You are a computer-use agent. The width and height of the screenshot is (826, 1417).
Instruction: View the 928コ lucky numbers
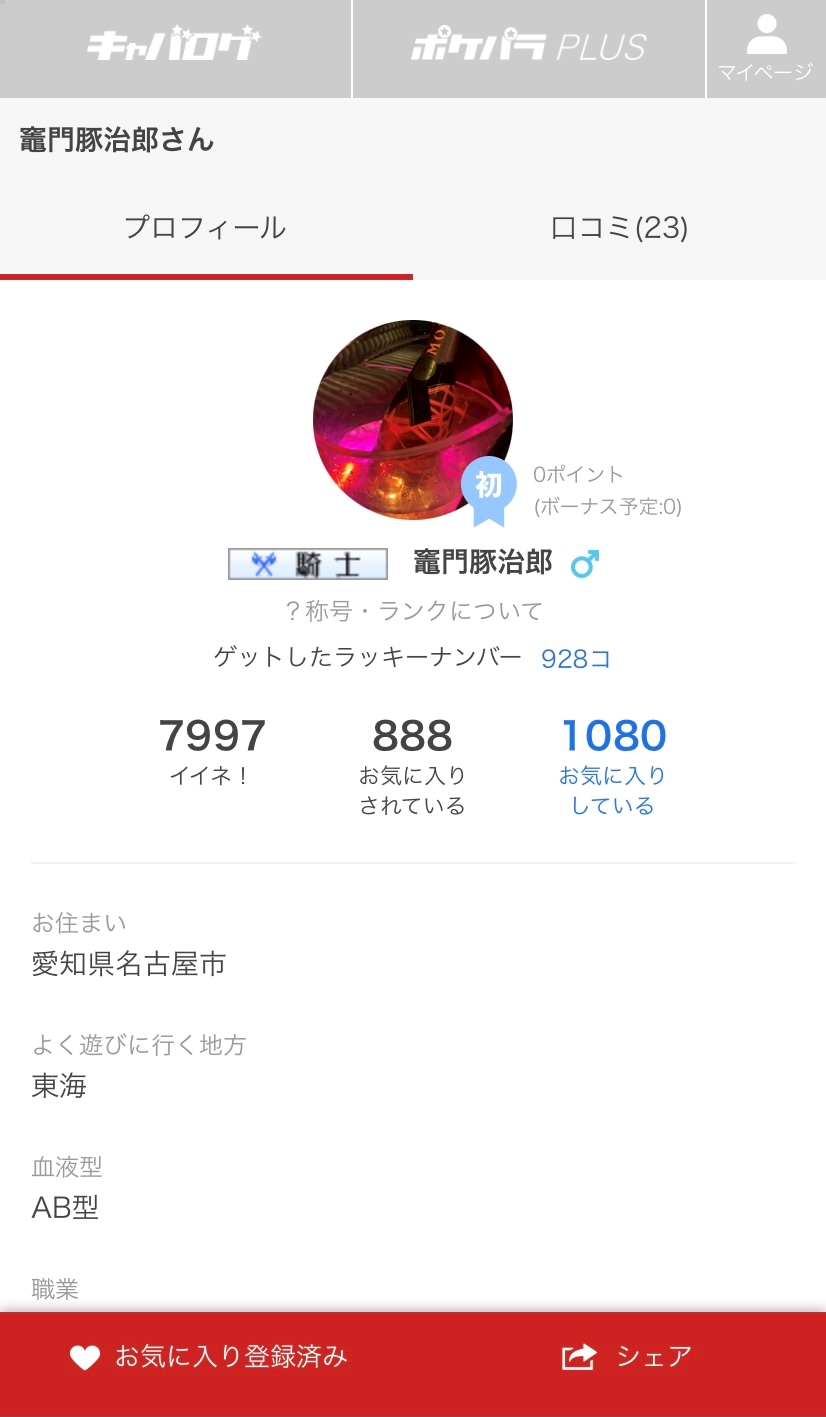point(575,658)
